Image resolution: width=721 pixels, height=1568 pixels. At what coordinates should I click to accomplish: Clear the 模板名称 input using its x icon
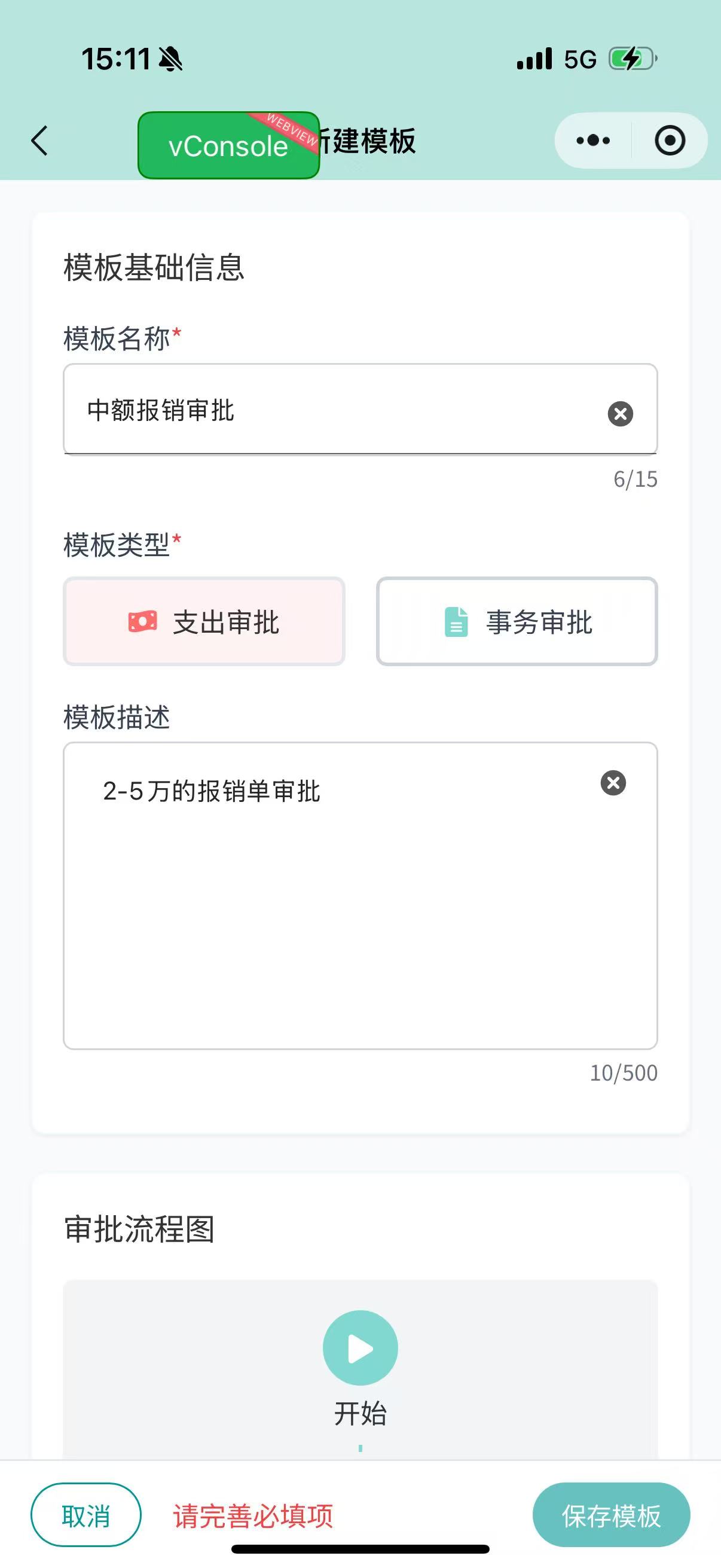619,414
